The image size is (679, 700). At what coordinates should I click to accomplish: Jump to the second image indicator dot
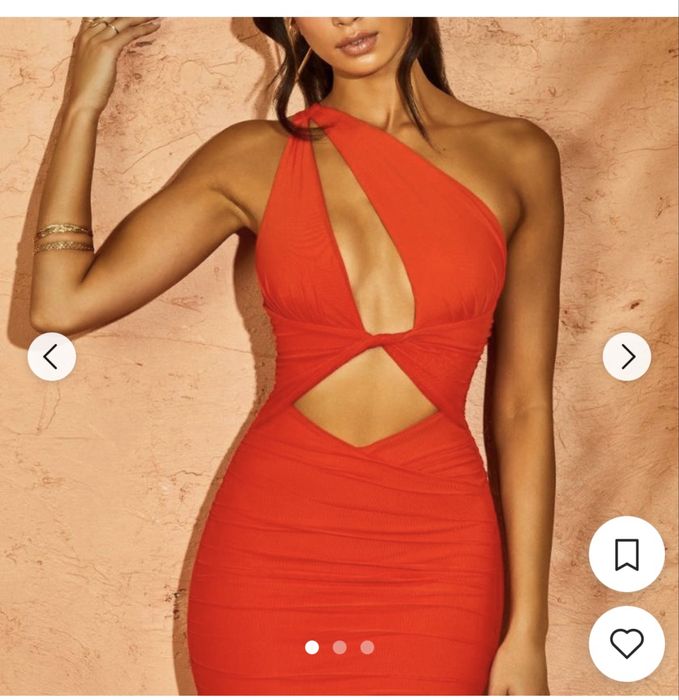point(340,647)
